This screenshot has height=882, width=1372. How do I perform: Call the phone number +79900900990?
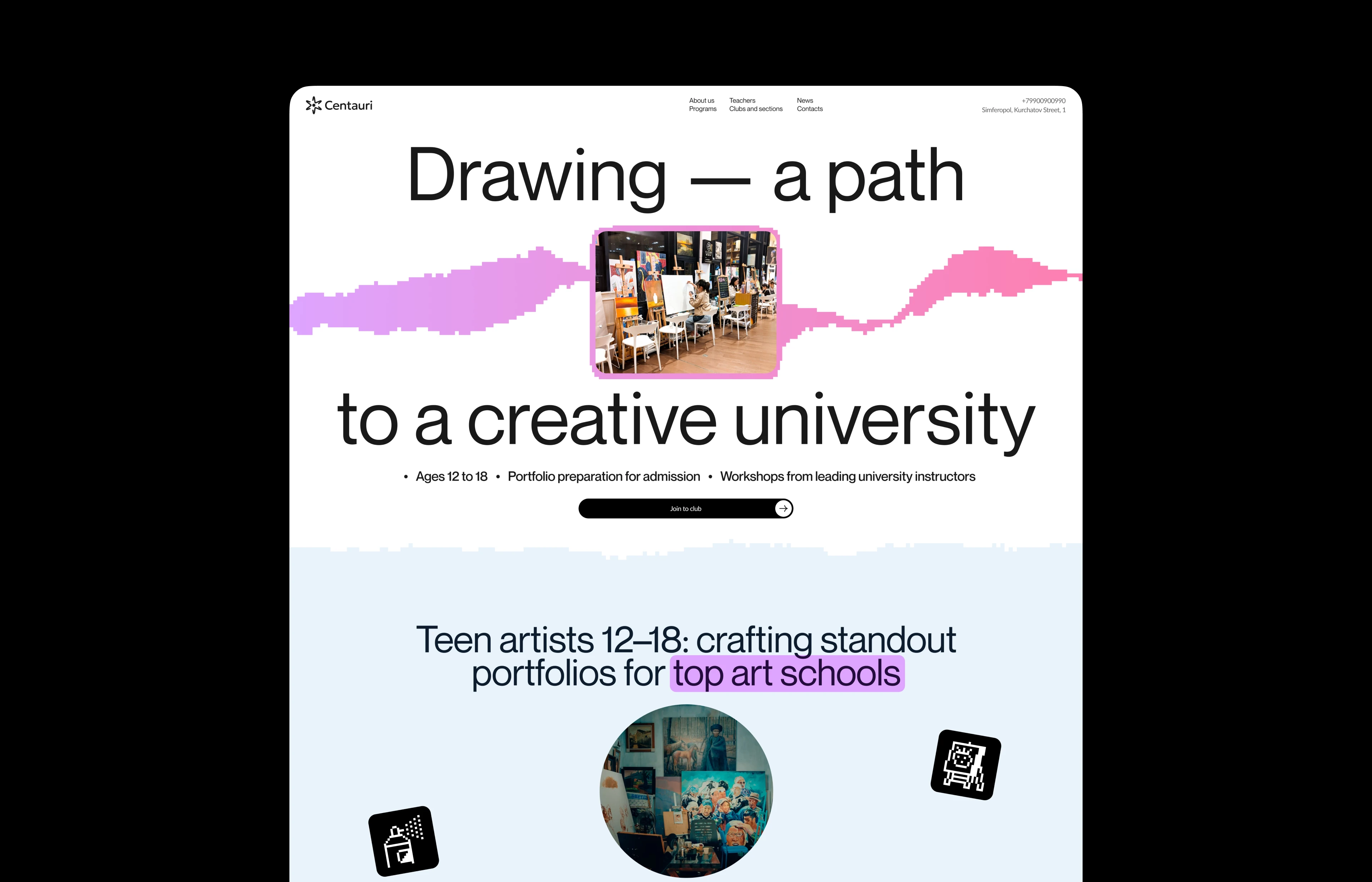[1043, 101]
